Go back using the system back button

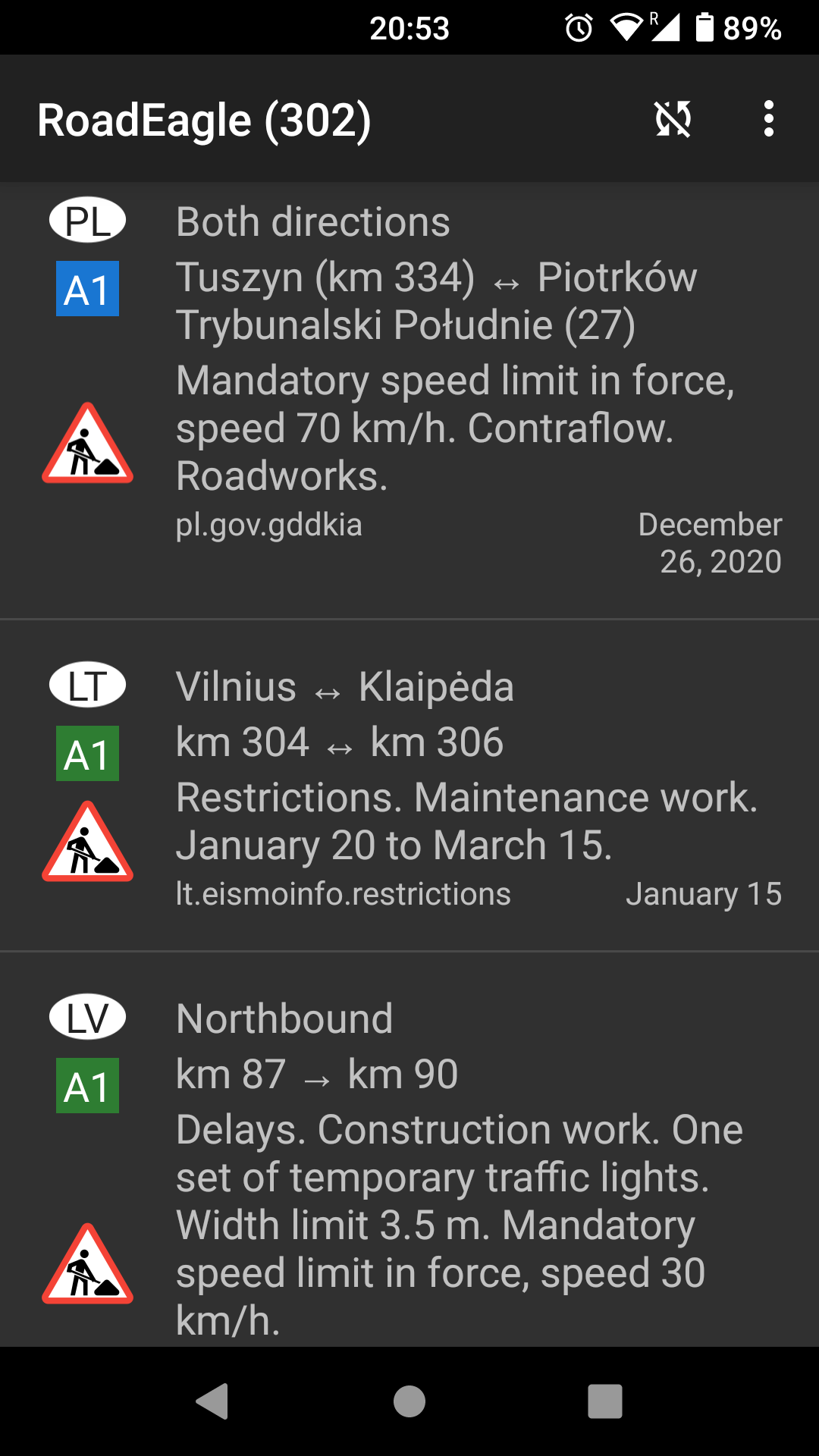212,1401
